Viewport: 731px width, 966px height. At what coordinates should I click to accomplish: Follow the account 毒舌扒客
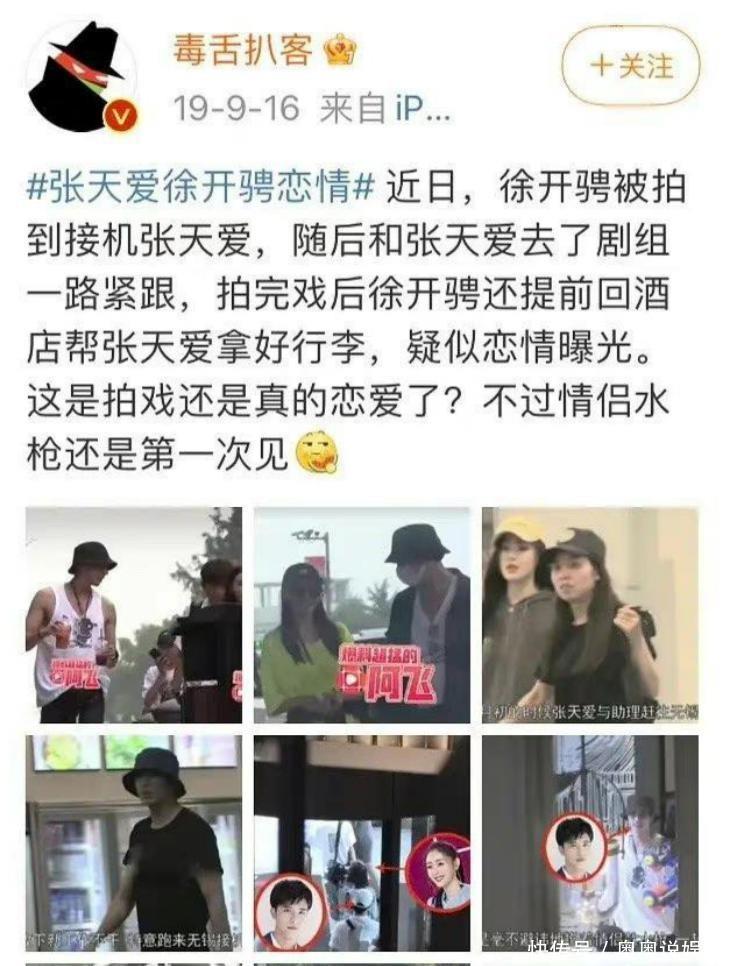click(630, 66)
